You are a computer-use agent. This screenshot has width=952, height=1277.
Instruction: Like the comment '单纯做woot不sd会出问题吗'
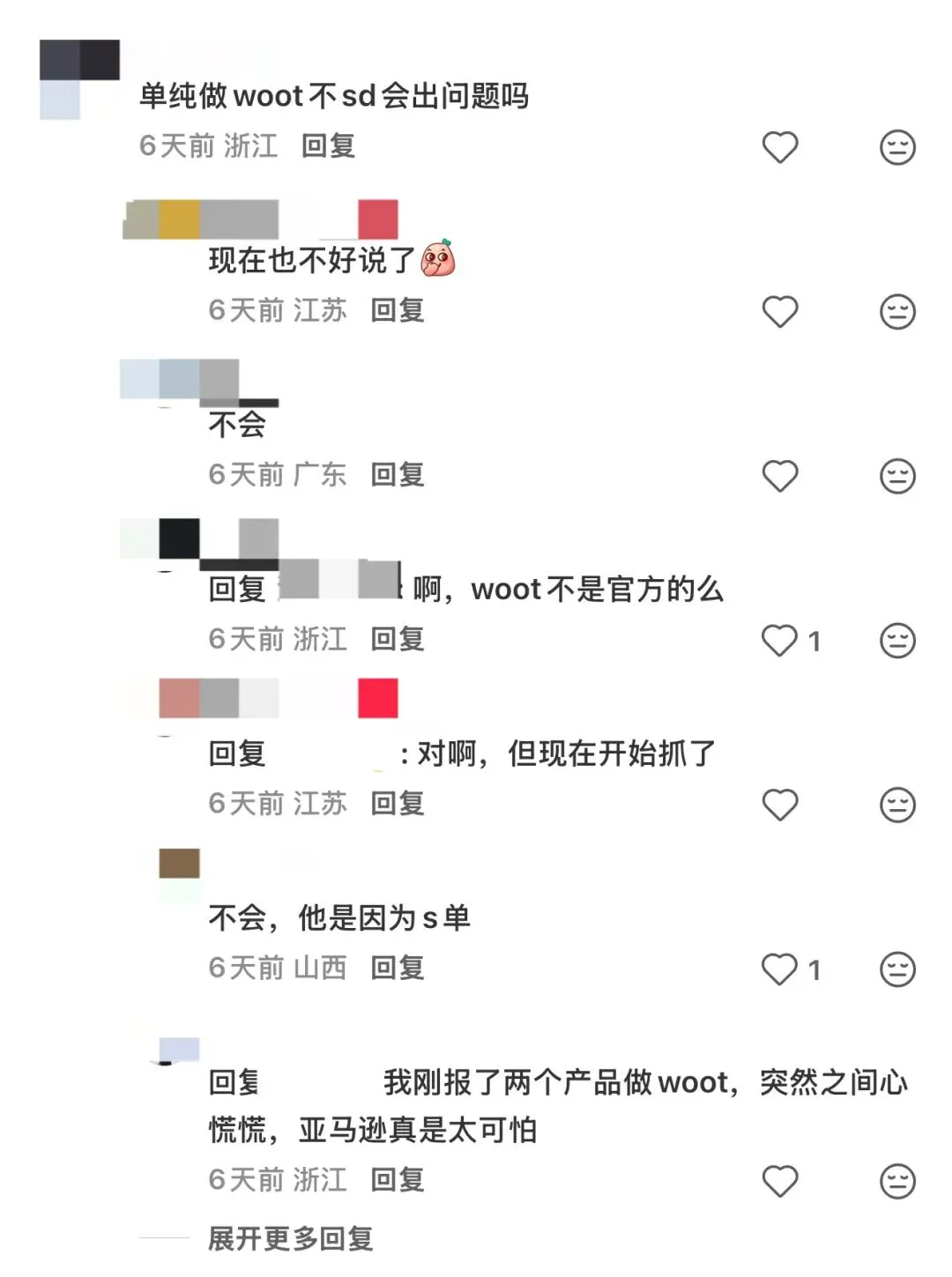(x=779, y=147)
